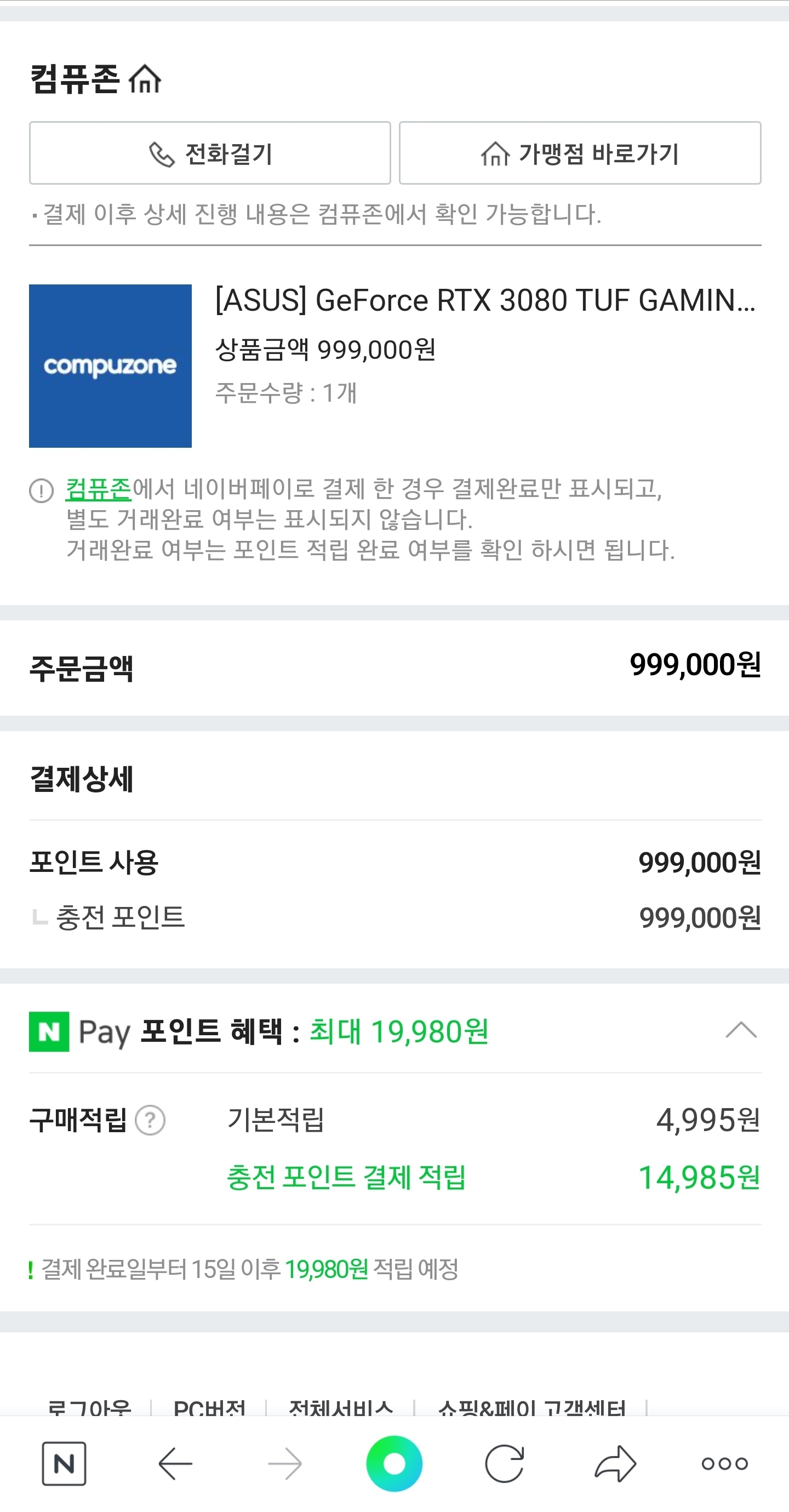Open the ASUS GeForce RTX 3080 product
The width and height of the screenshot is (789, 1512).
pyautogui.click(x=485, y=300)
